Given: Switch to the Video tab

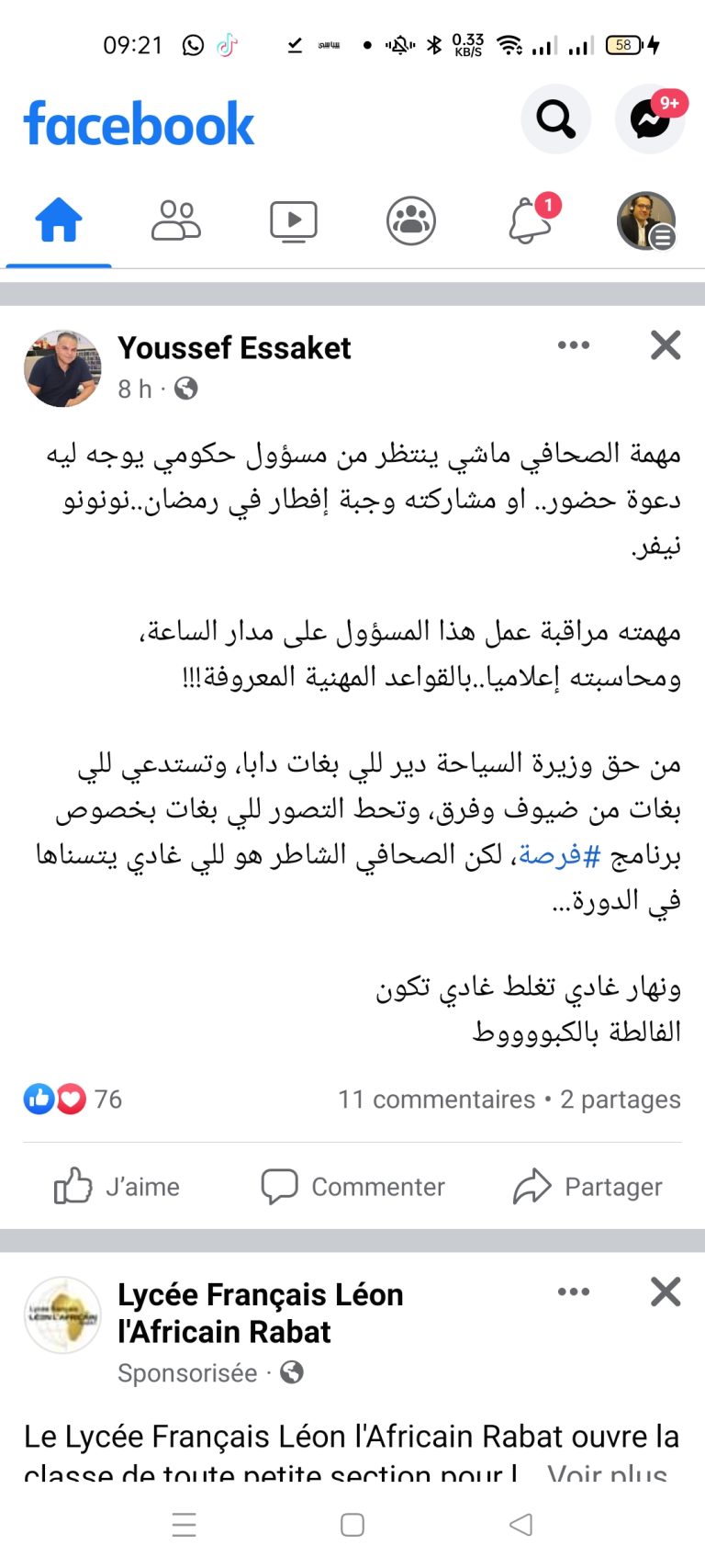Looking at the screenshot, I should coord(293,221).
